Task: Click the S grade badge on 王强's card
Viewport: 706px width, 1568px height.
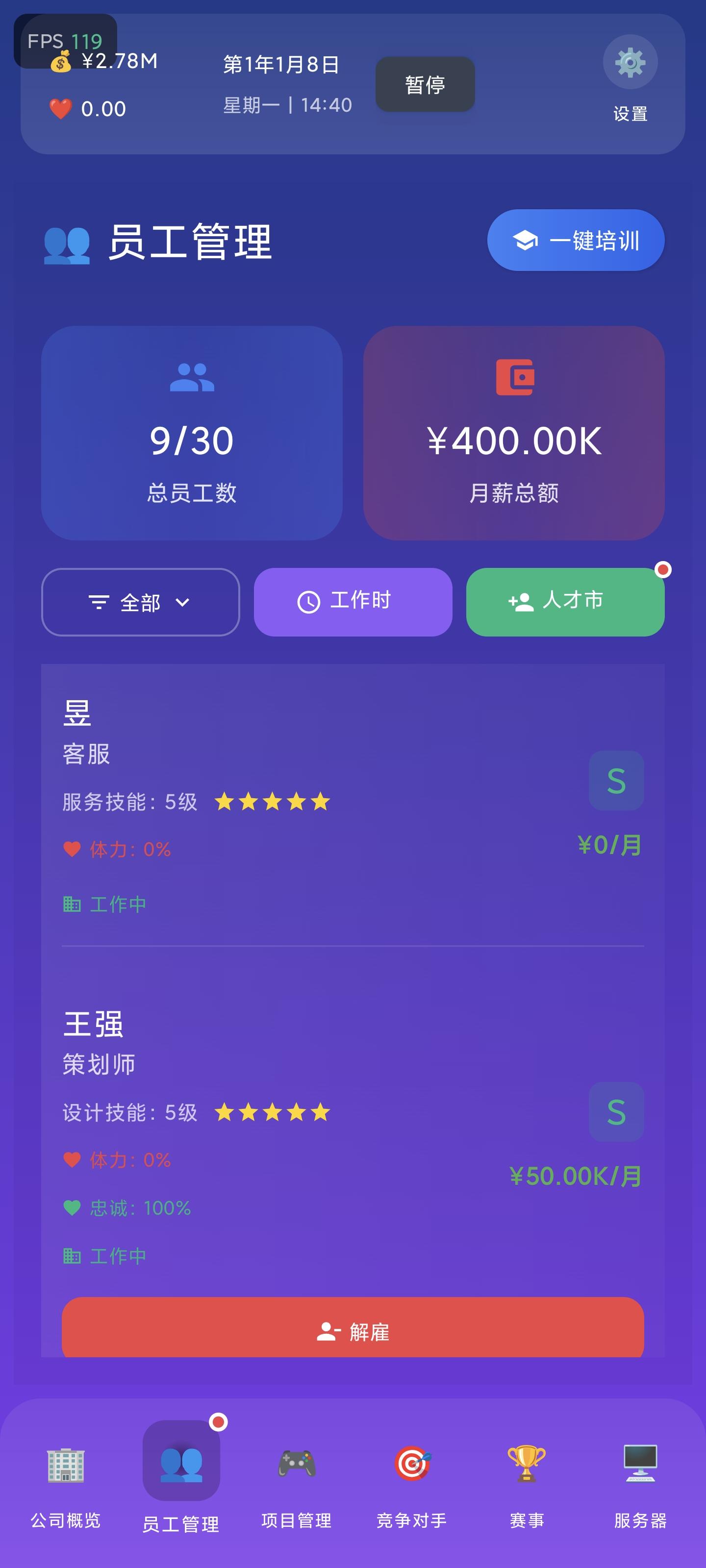Action: (617, 1112)
